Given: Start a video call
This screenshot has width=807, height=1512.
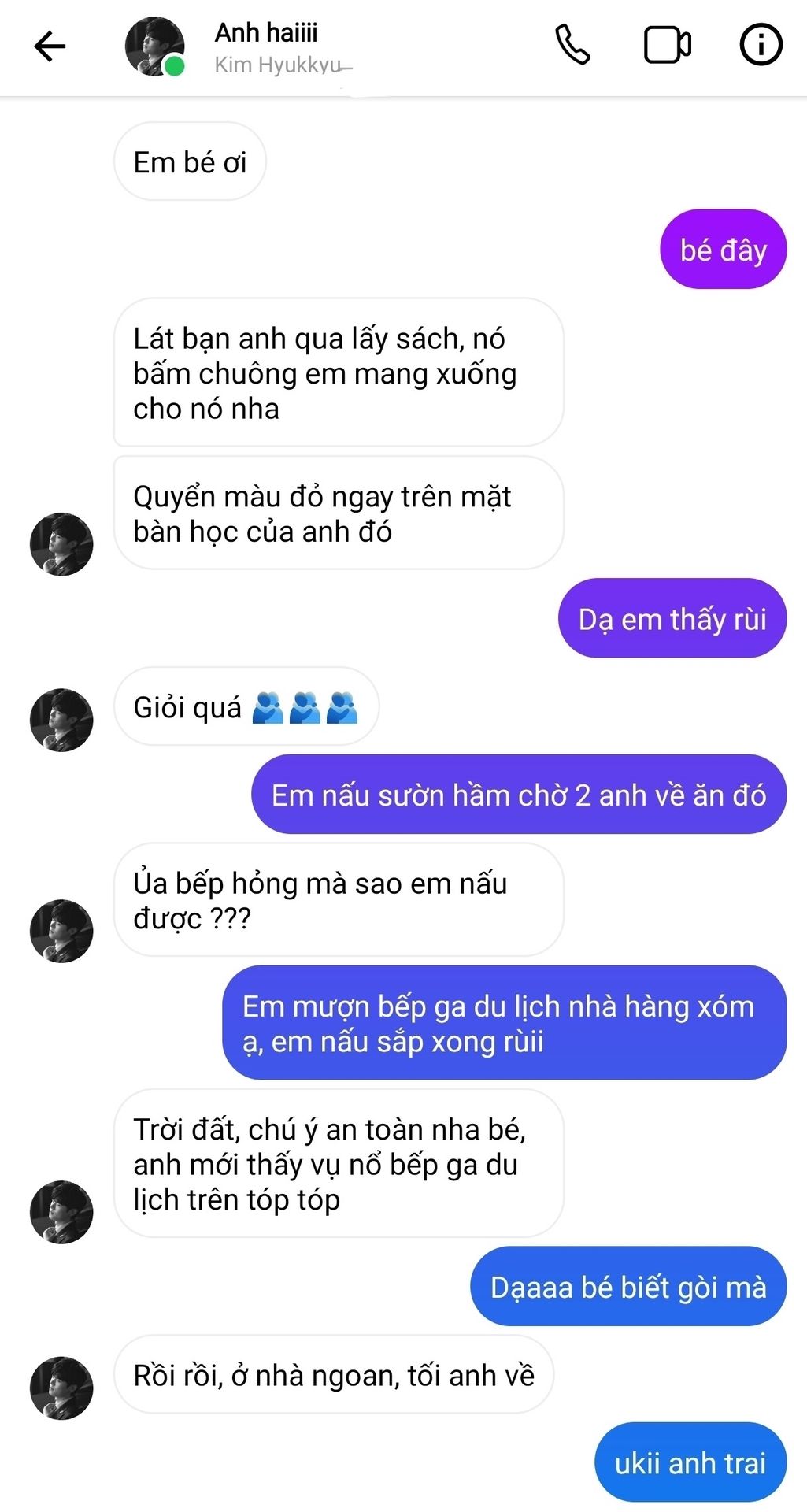Looking at the screenshot, I should [667, 45].
